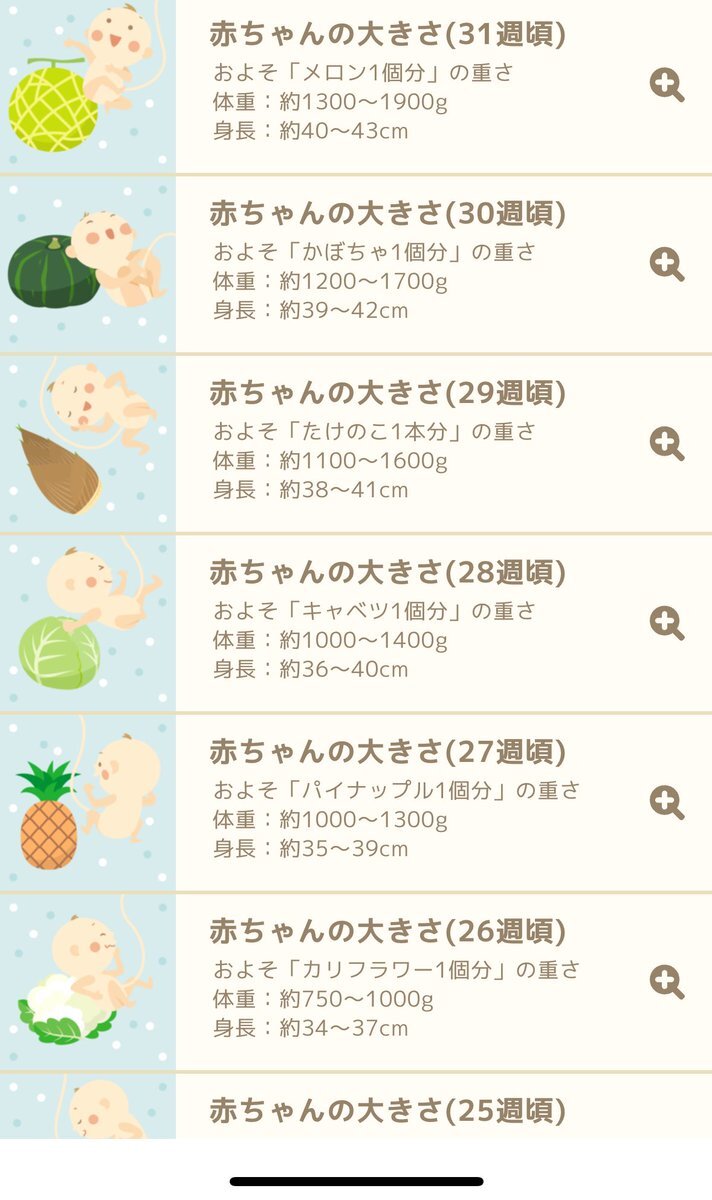The image size is (712, 1200).
Task: Open the 赤ちゃんの大きさ(25週頃) row
Action: 356,1106
